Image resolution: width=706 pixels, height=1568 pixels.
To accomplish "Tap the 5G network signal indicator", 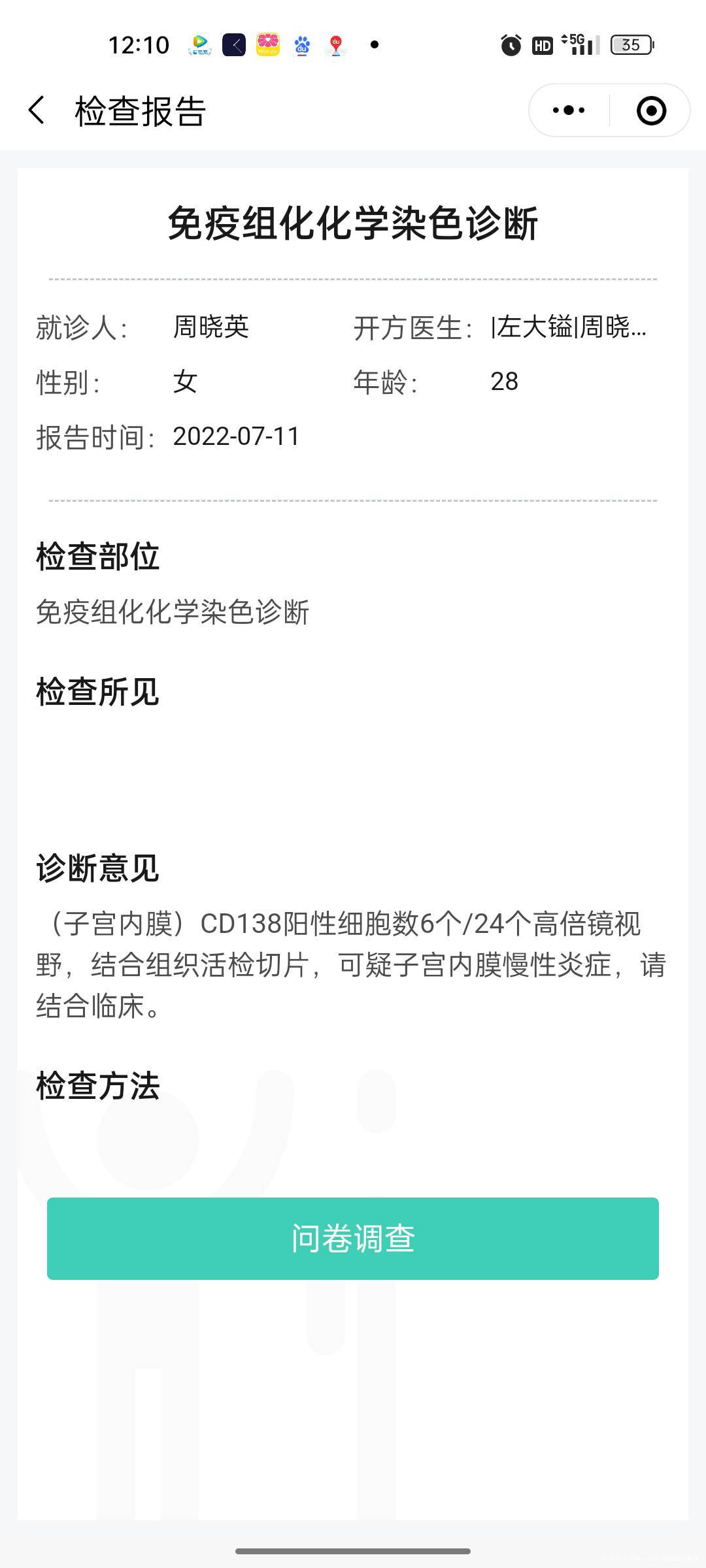I will (578, 44).
